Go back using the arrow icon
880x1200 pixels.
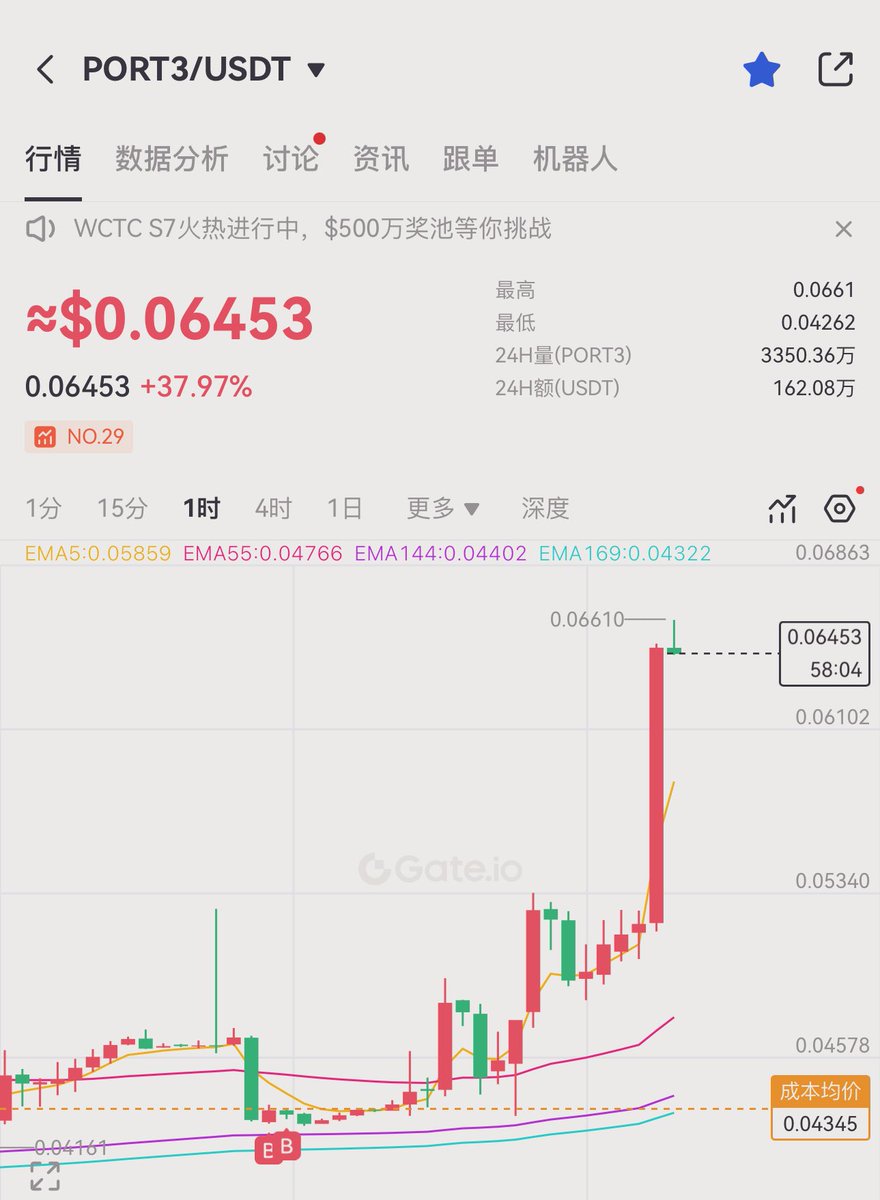pyautogui.click(x=45, y=70)
